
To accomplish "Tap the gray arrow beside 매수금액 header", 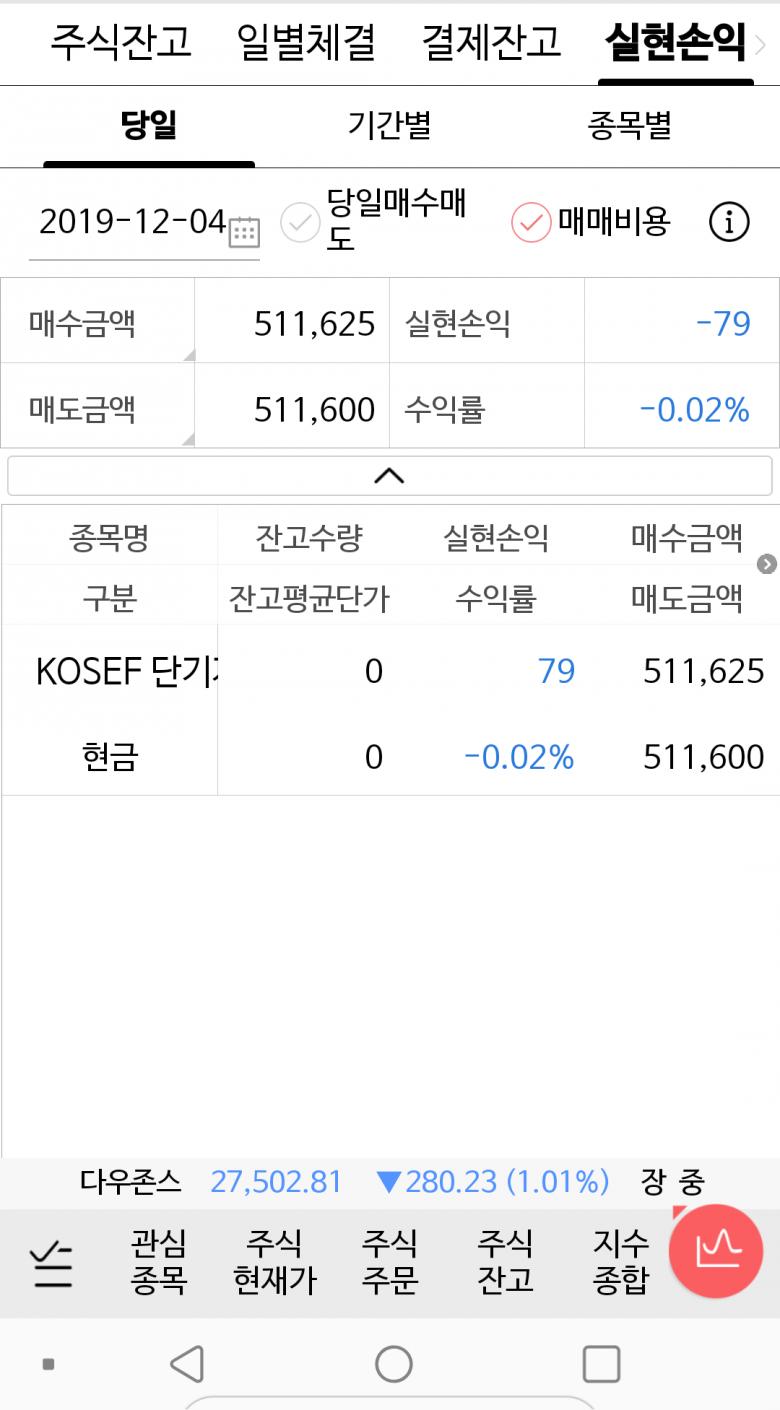I will pyautogui.click(x=766, y=564).
